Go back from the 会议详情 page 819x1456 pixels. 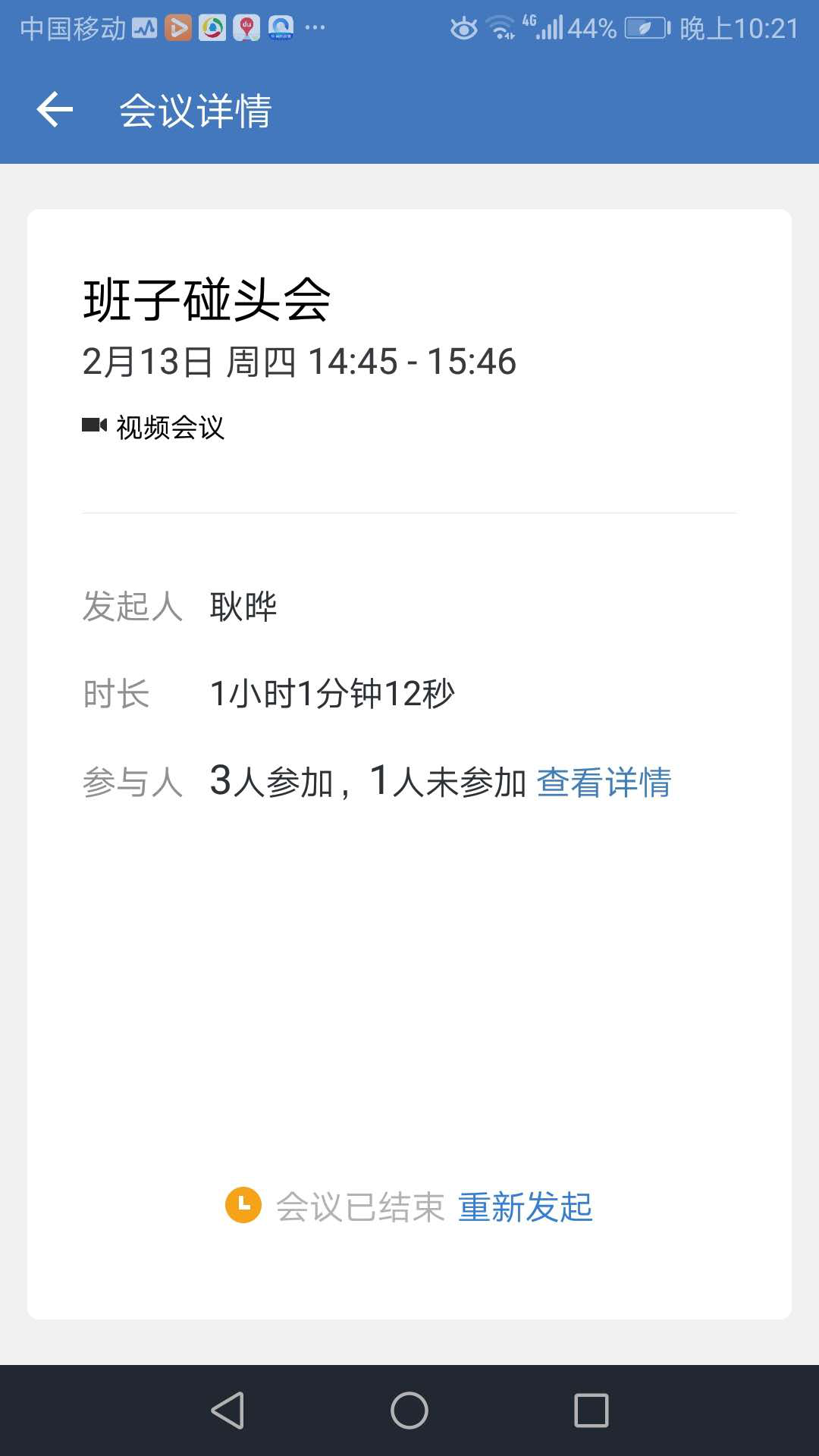tap(55, 110)
